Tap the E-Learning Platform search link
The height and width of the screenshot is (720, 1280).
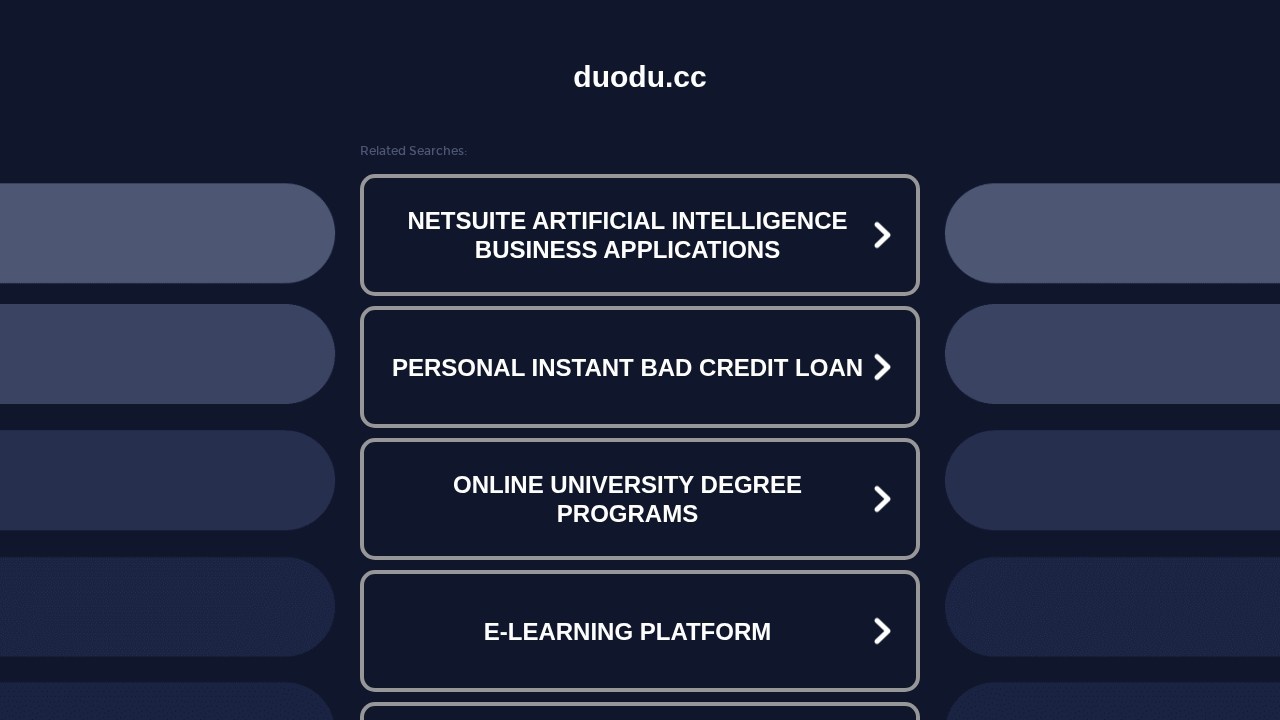click(639, 631)
